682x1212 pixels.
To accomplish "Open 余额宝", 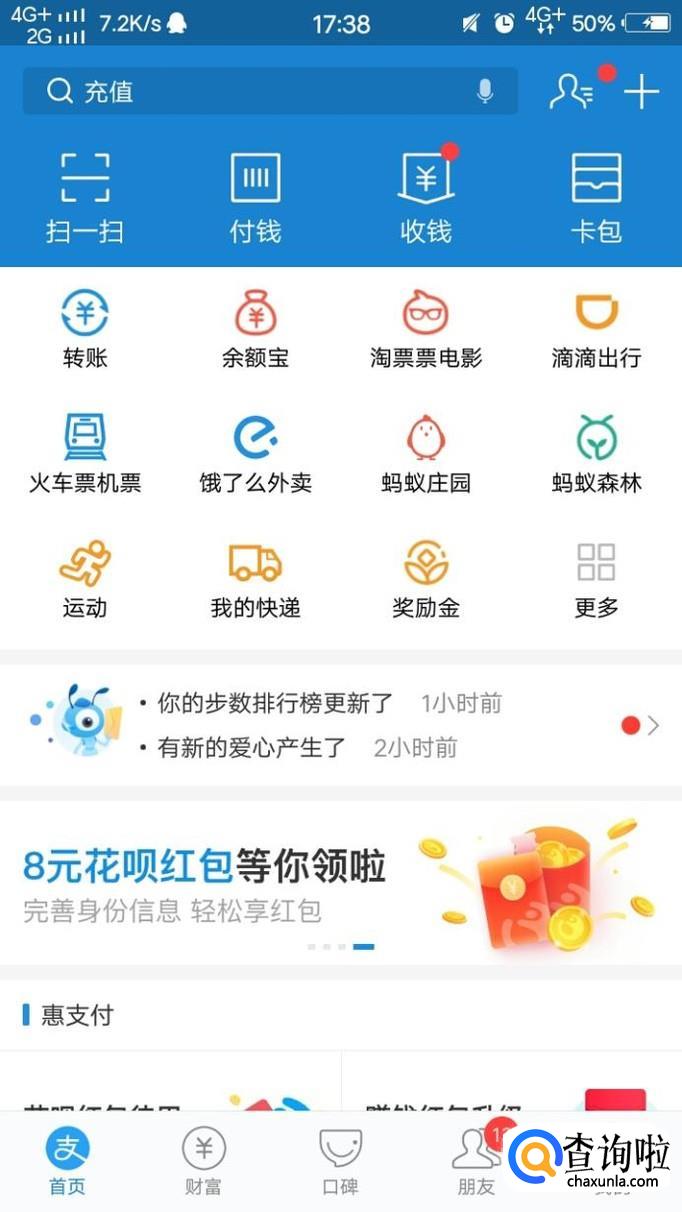I will coord(255,330).
